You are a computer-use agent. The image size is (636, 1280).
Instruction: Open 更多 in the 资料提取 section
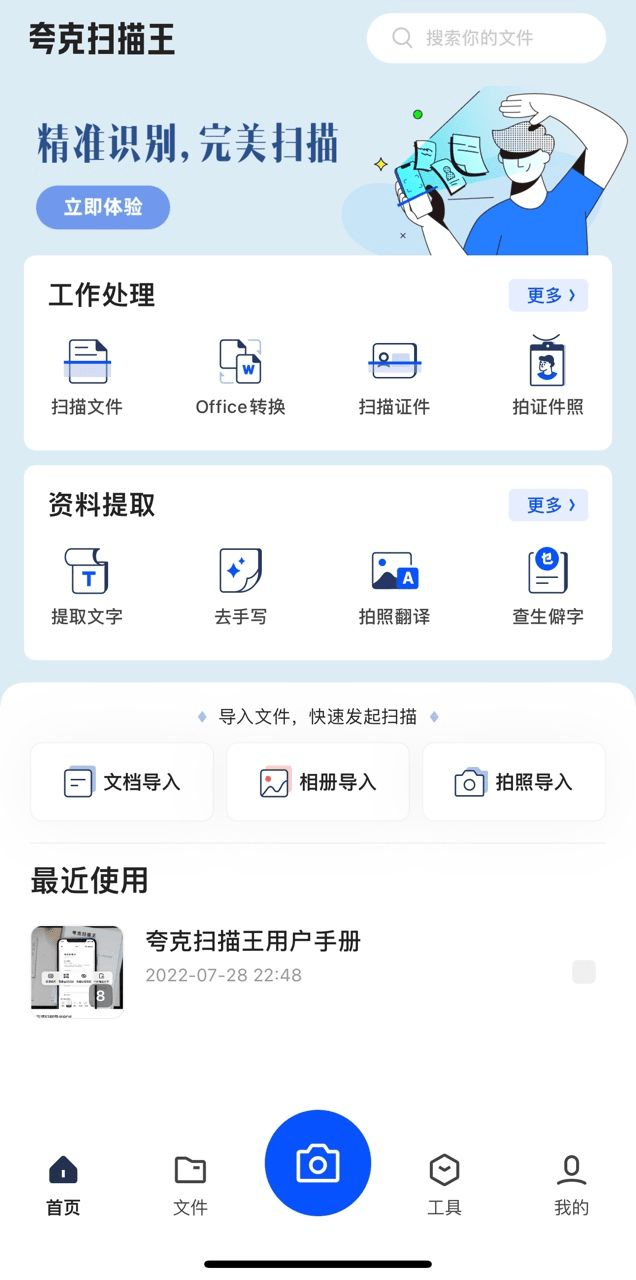coord(548,505)
